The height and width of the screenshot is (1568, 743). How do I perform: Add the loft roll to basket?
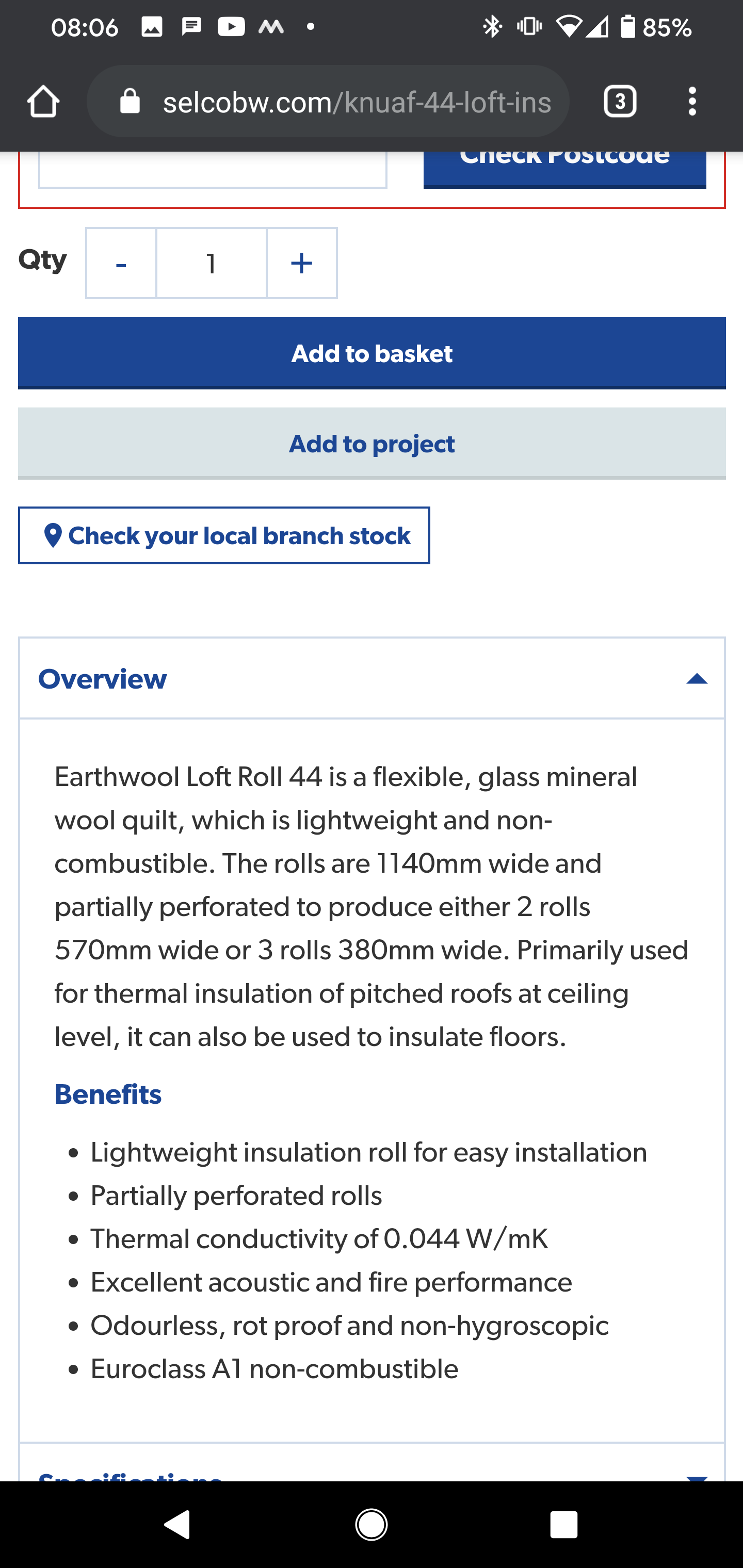point(372,353)
